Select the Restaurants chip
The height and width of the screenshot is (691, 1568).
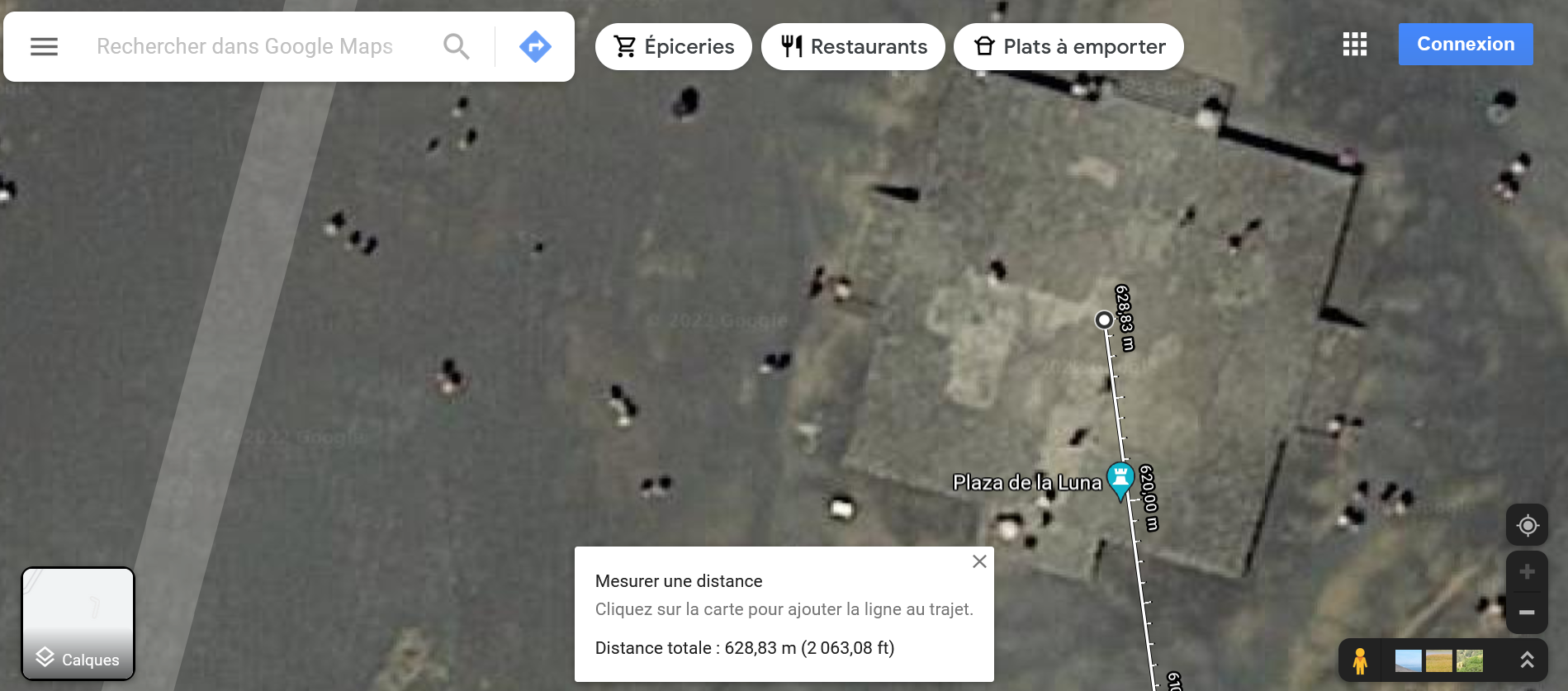point(853,47)
